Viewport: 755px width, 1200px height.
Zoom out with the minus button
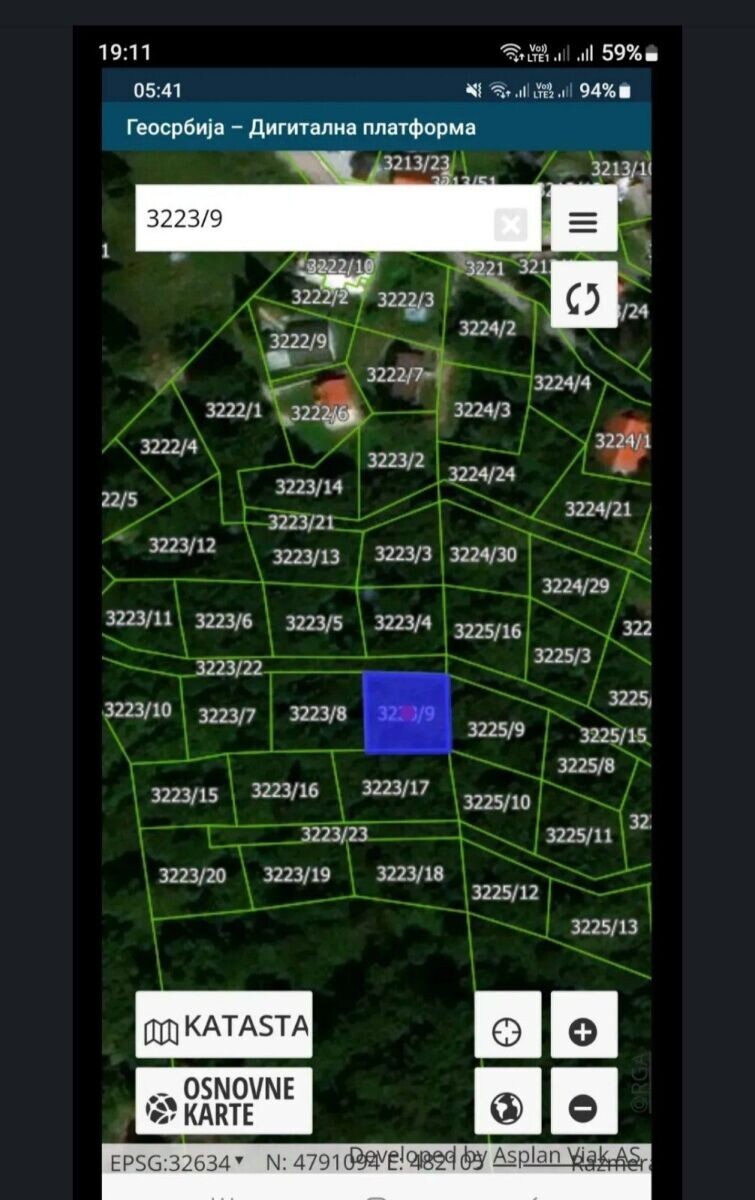(583, 1106)
